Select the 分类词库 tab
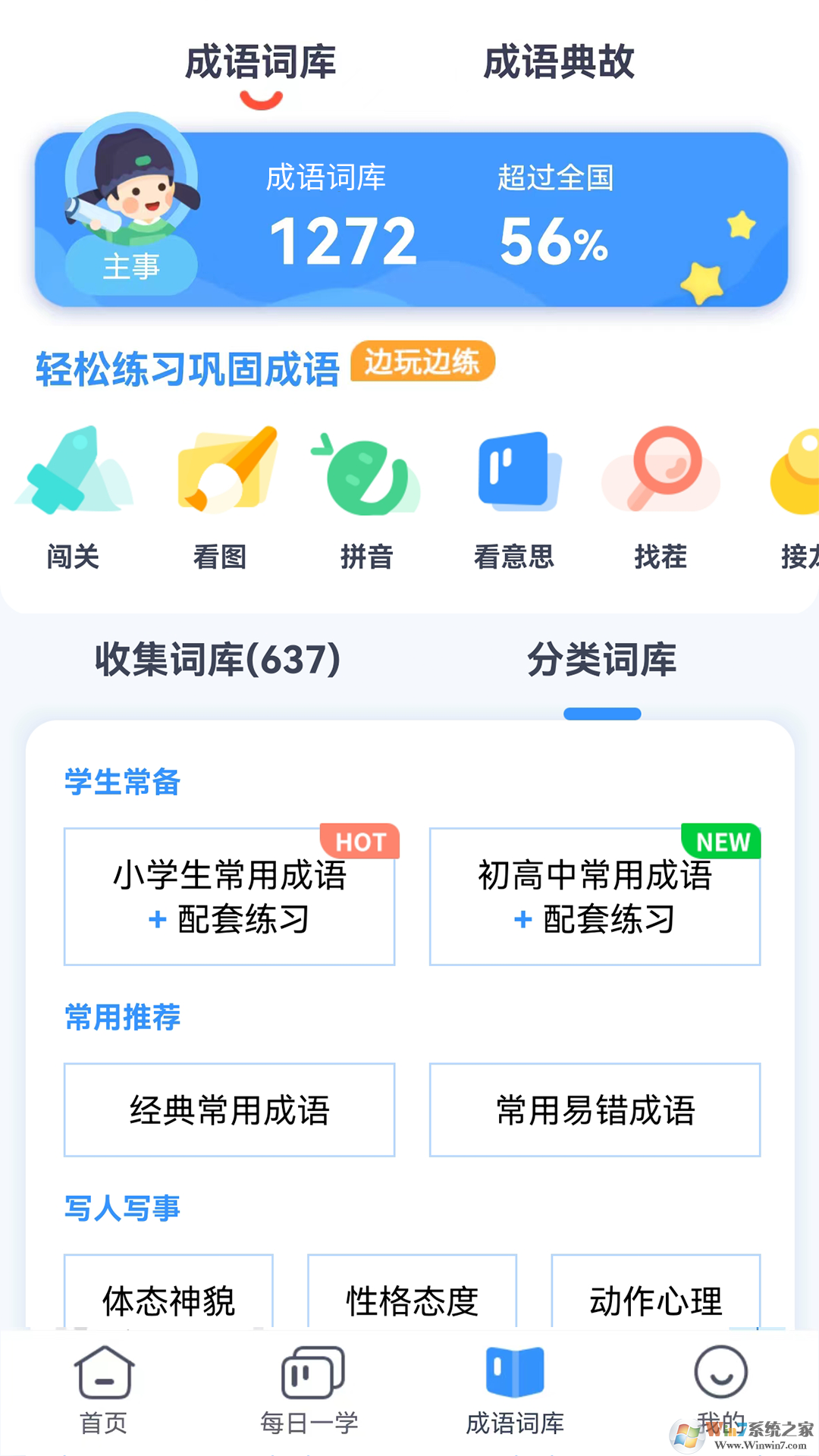This screenshot has width=819, height=1456. [603, 660]
